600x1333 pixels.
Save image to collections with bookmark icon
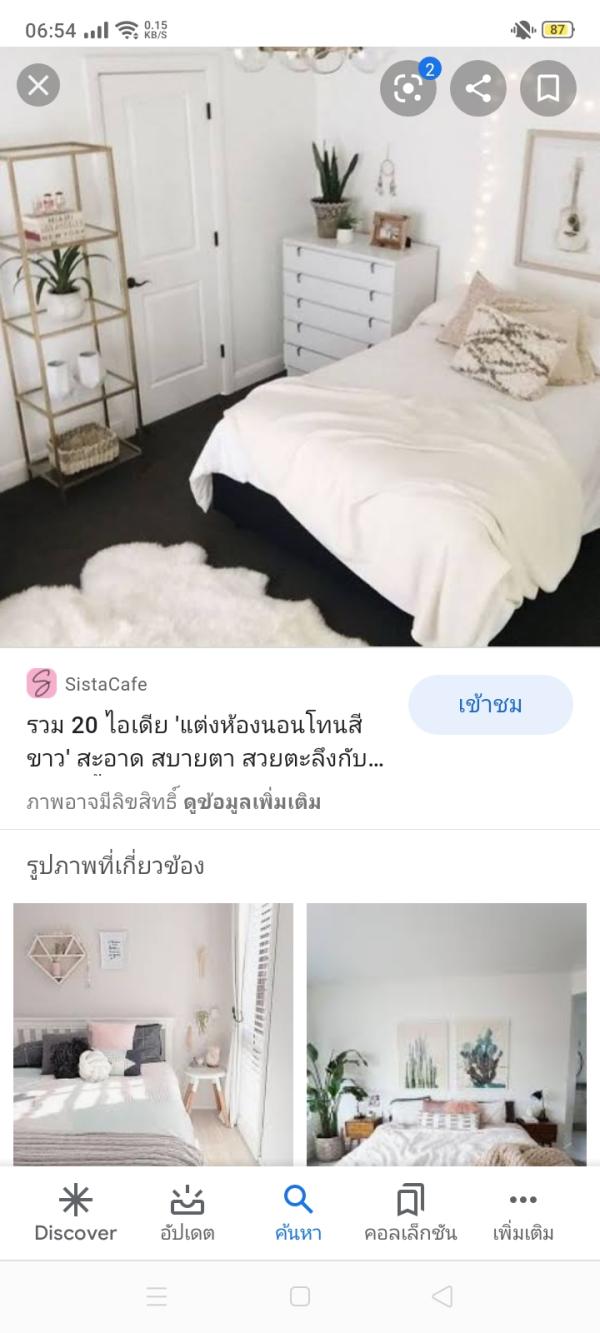coord(548,89)
